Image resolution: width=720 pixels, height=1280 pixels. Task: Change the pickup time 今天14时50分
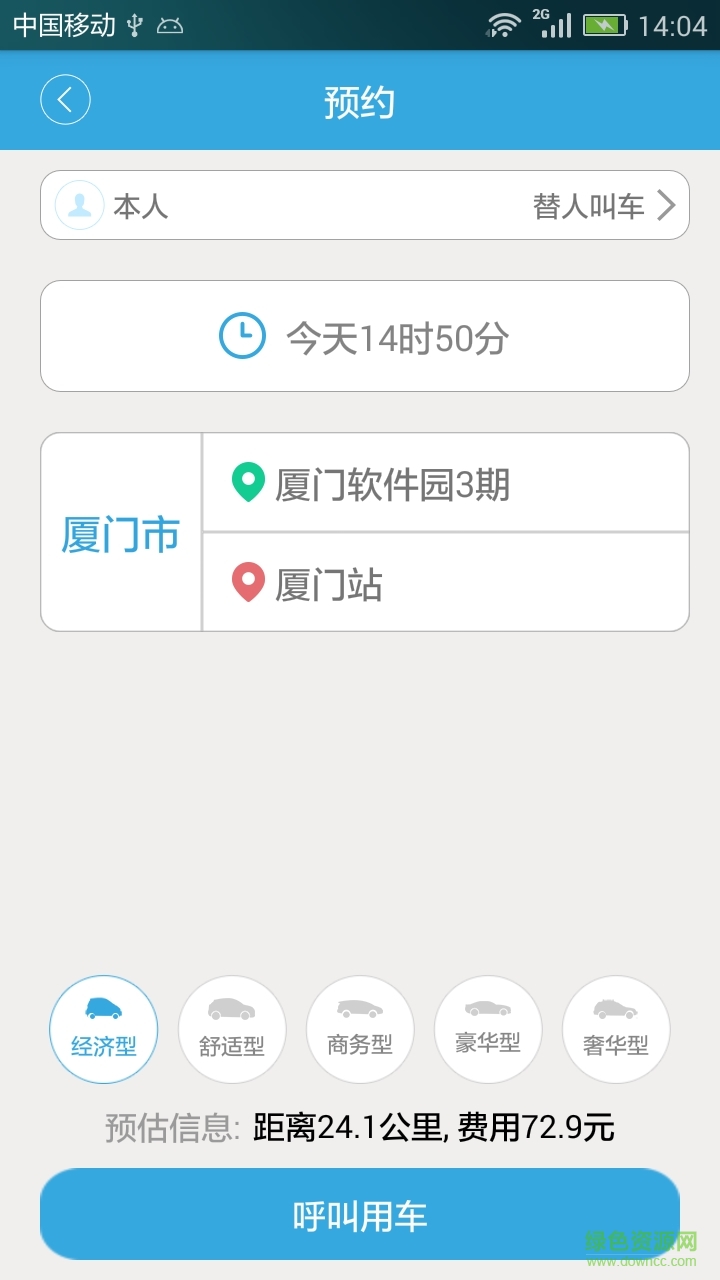point(364,337)
